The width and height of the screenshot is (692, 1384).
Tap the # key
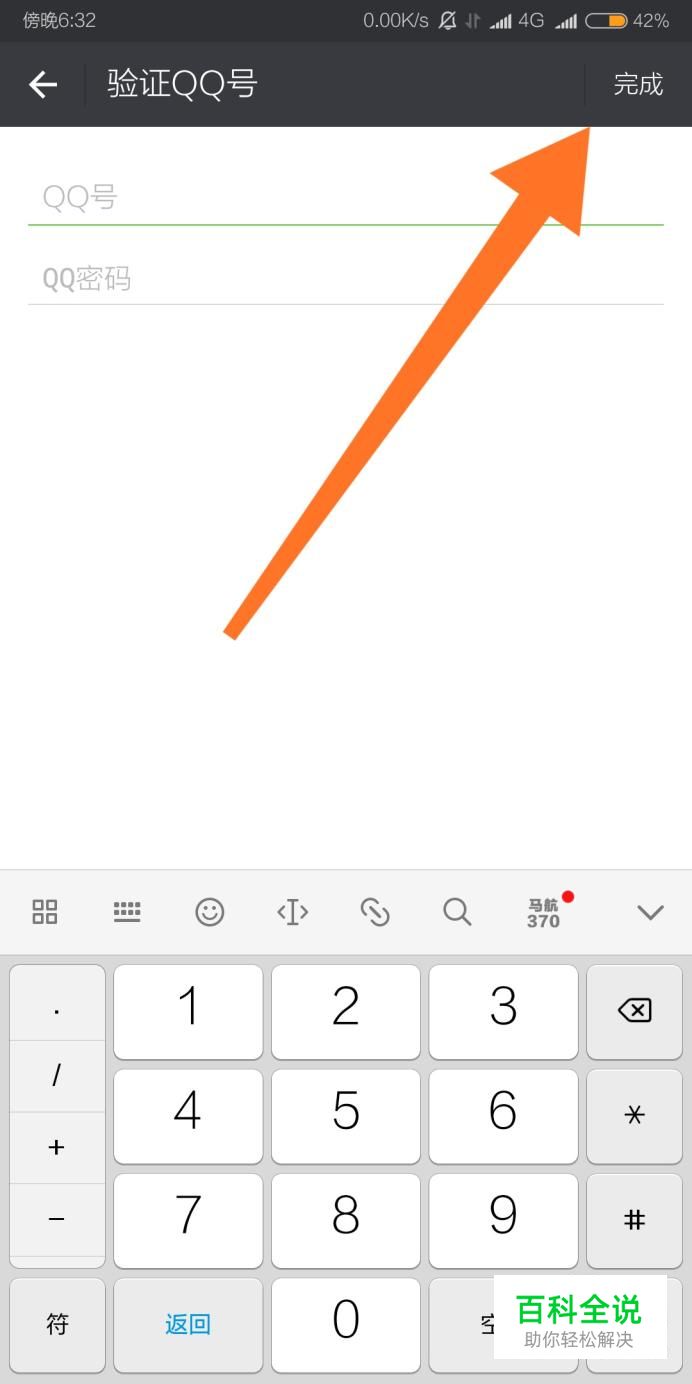(x=634, y=1220)
